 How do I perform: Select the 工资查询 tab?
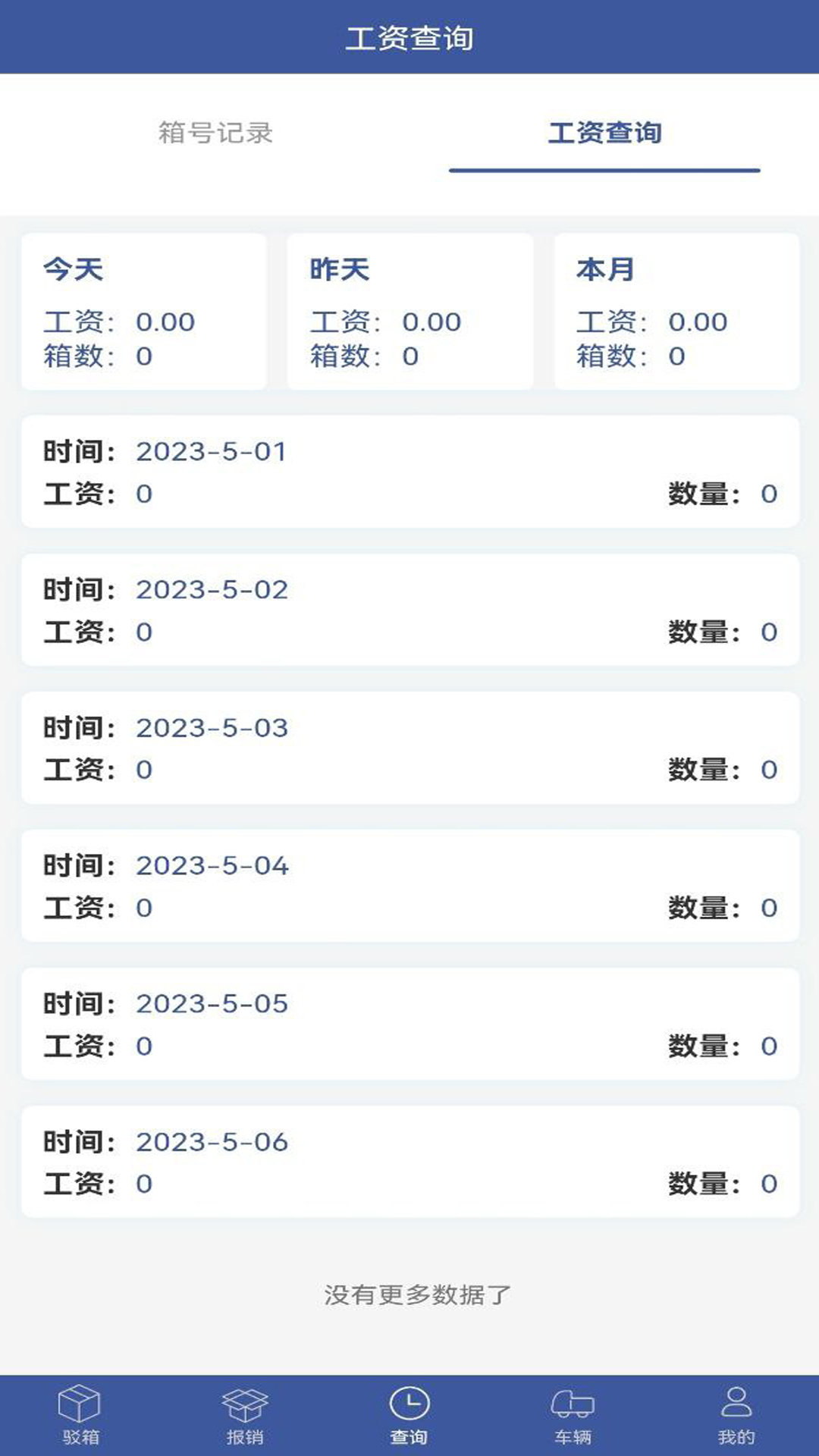(604, 133)
